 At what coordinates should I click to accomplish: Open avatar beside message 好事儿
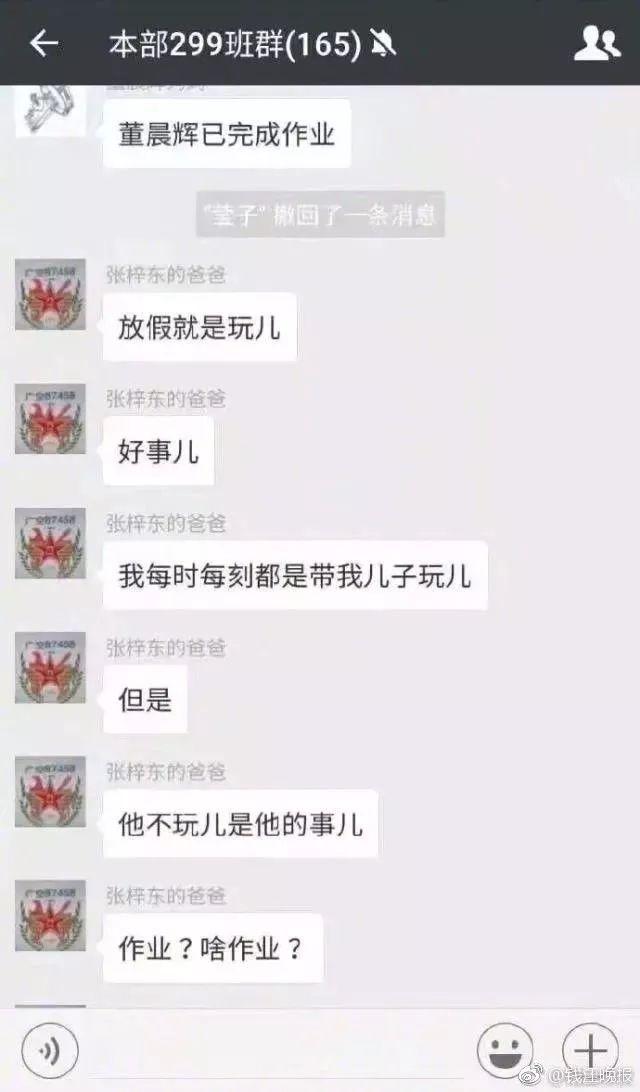pos(50,419)
